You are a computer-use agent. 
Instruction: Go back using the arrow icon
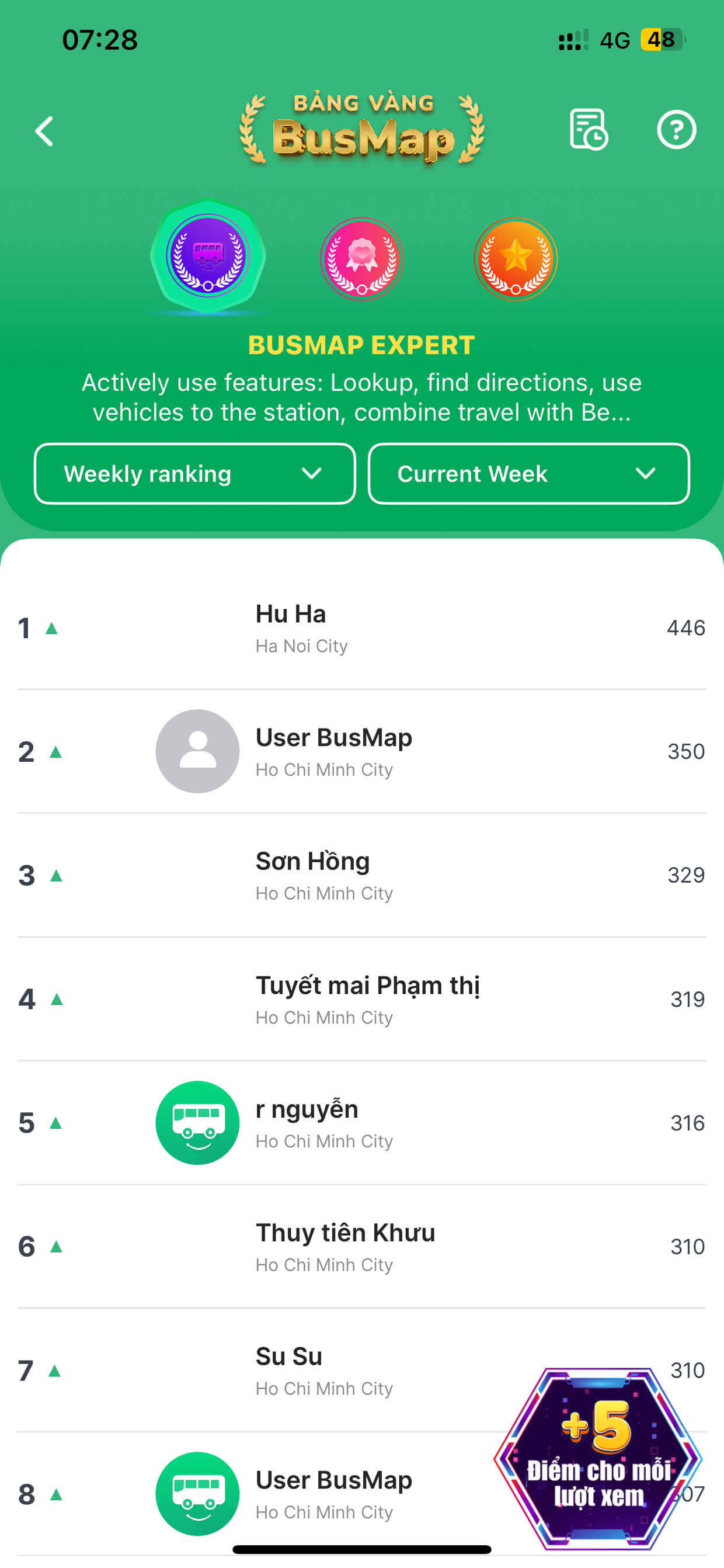pyautogui.click(x=44, y=131)
